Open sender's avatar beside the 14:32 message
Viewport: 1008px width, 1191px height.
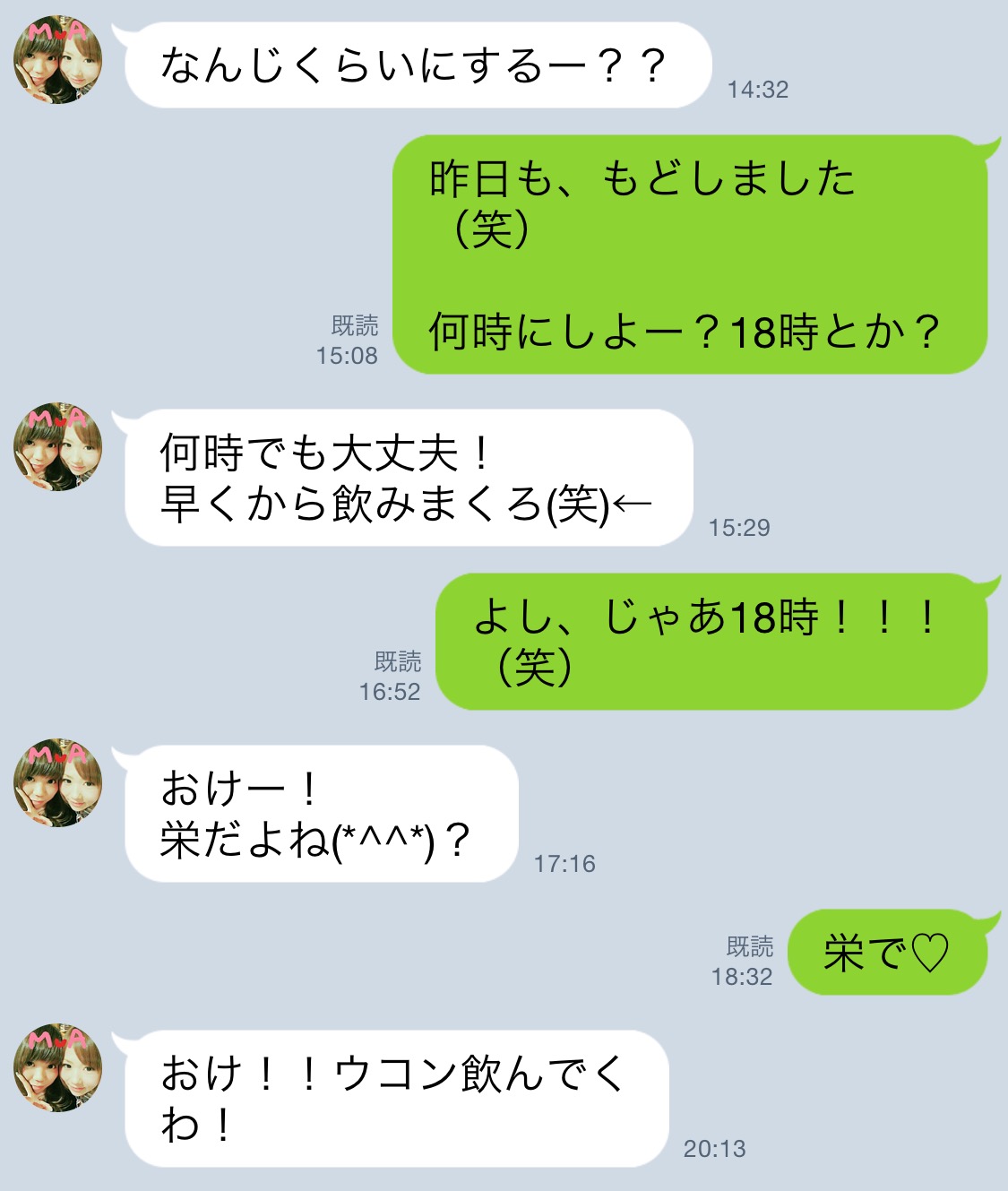(x=58, y=60)
